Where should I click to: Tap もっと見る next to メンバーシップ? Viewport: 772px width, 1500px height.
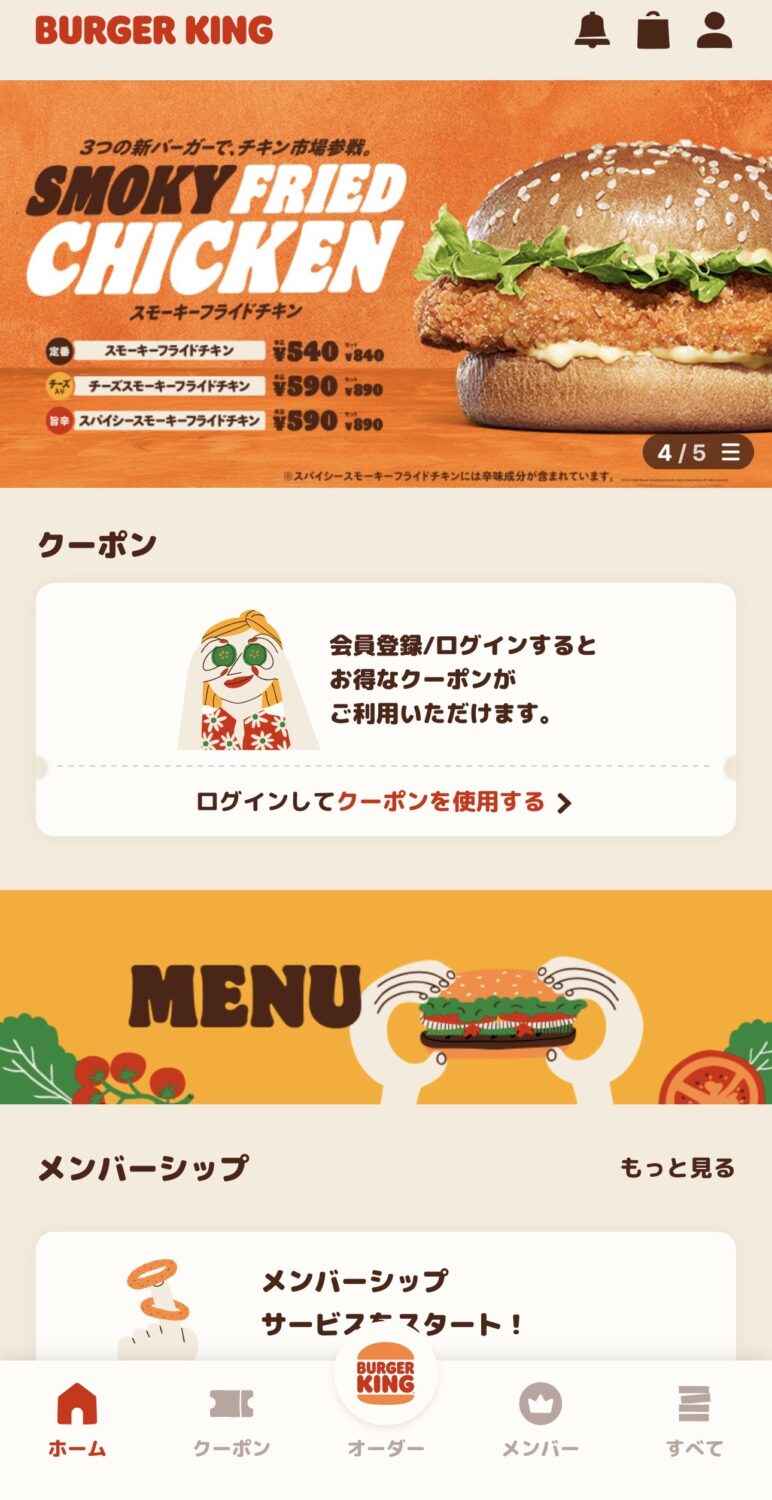pyautogui.click(x=677, y=1168)
